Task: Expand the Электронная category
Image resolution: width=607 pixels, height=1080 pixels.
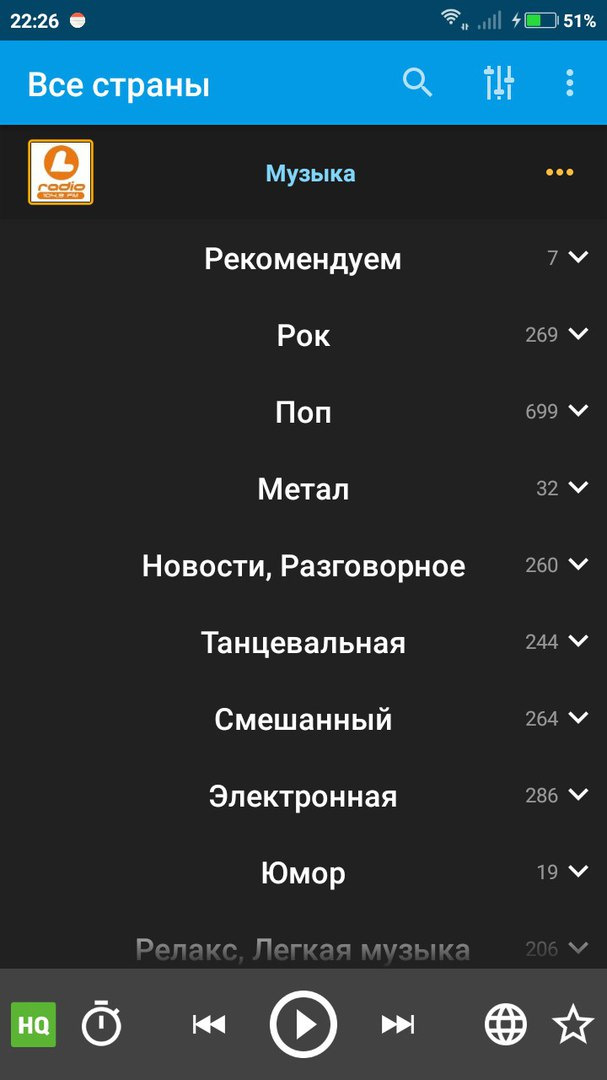Action: pyautogui.click(x=578, y=796)
